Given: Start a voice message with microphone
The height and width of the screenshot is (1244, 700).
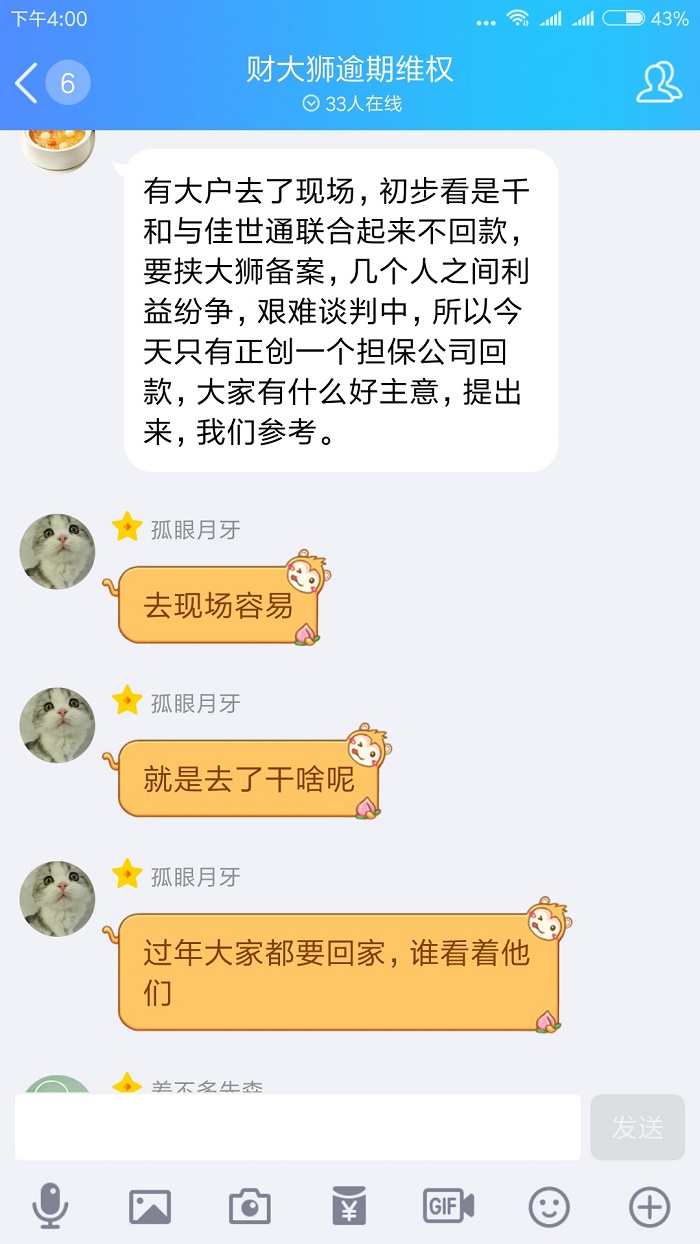Looking at the screenshot, I should click(x=50, y=1207).
